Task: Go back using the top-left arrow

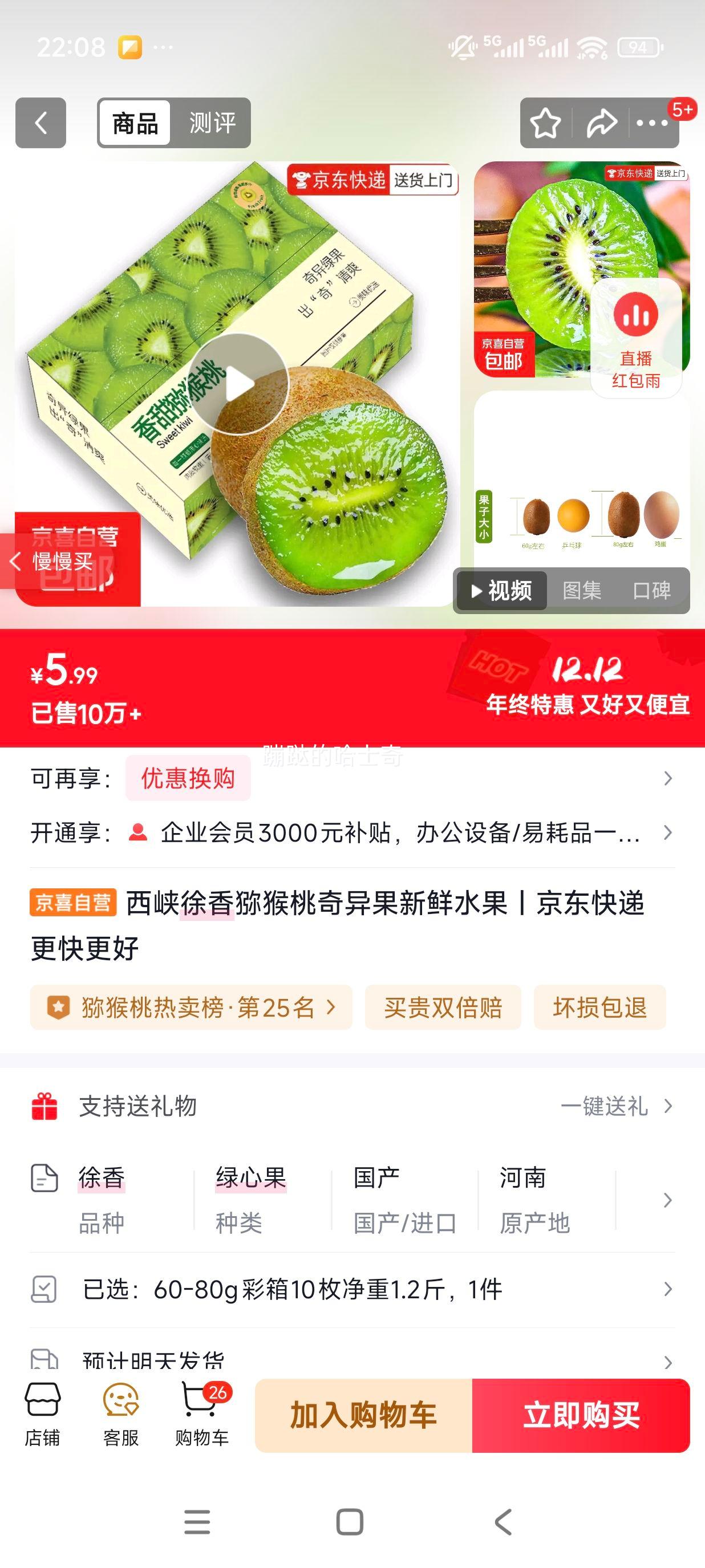Action: 40,123
